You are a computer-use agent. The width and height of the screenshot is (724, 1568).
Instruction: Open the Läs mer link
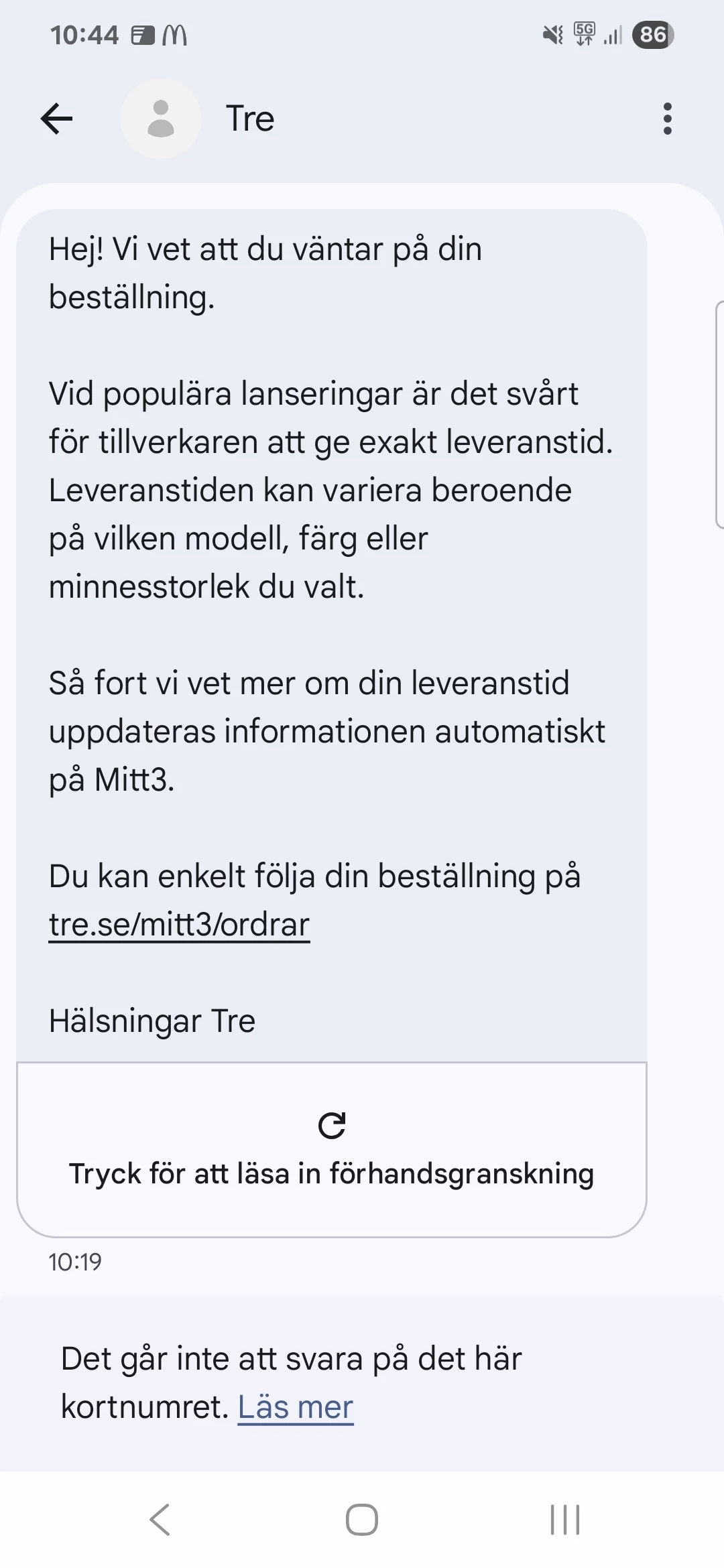click(295, 1407)
